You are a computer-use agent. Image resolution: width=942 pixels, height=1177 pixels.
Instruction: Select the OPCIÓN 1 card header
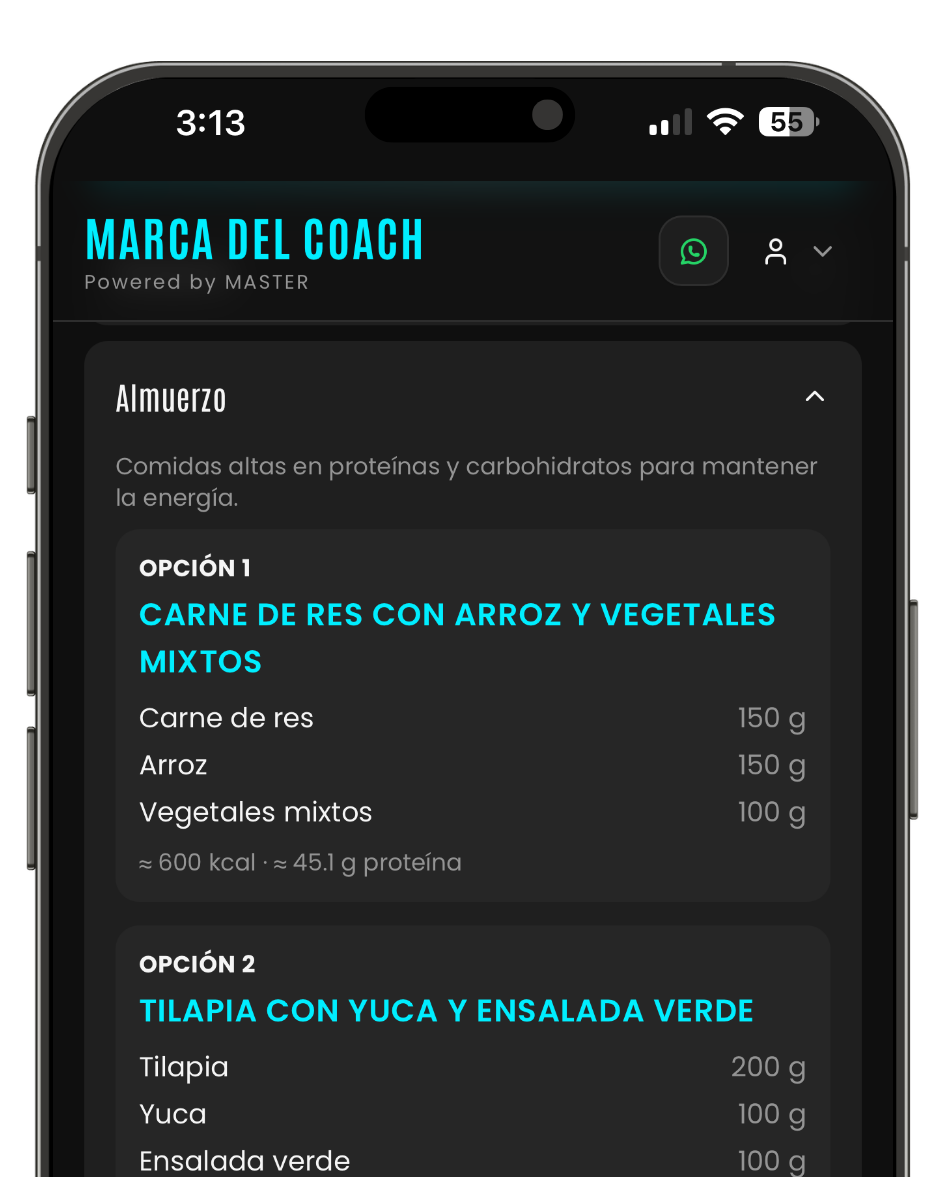pyautogui.click(x=195, y=567)
